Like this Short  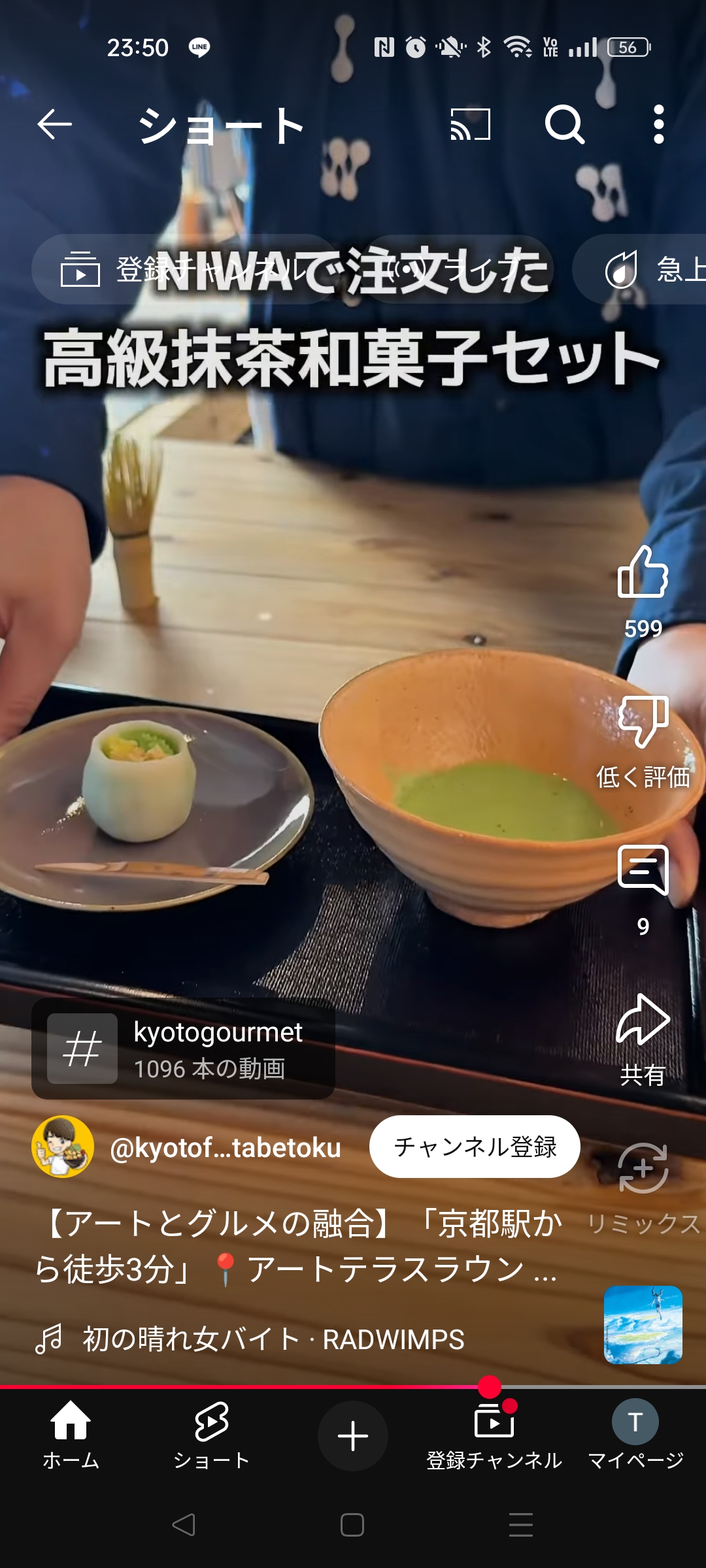tap(643, 573)
